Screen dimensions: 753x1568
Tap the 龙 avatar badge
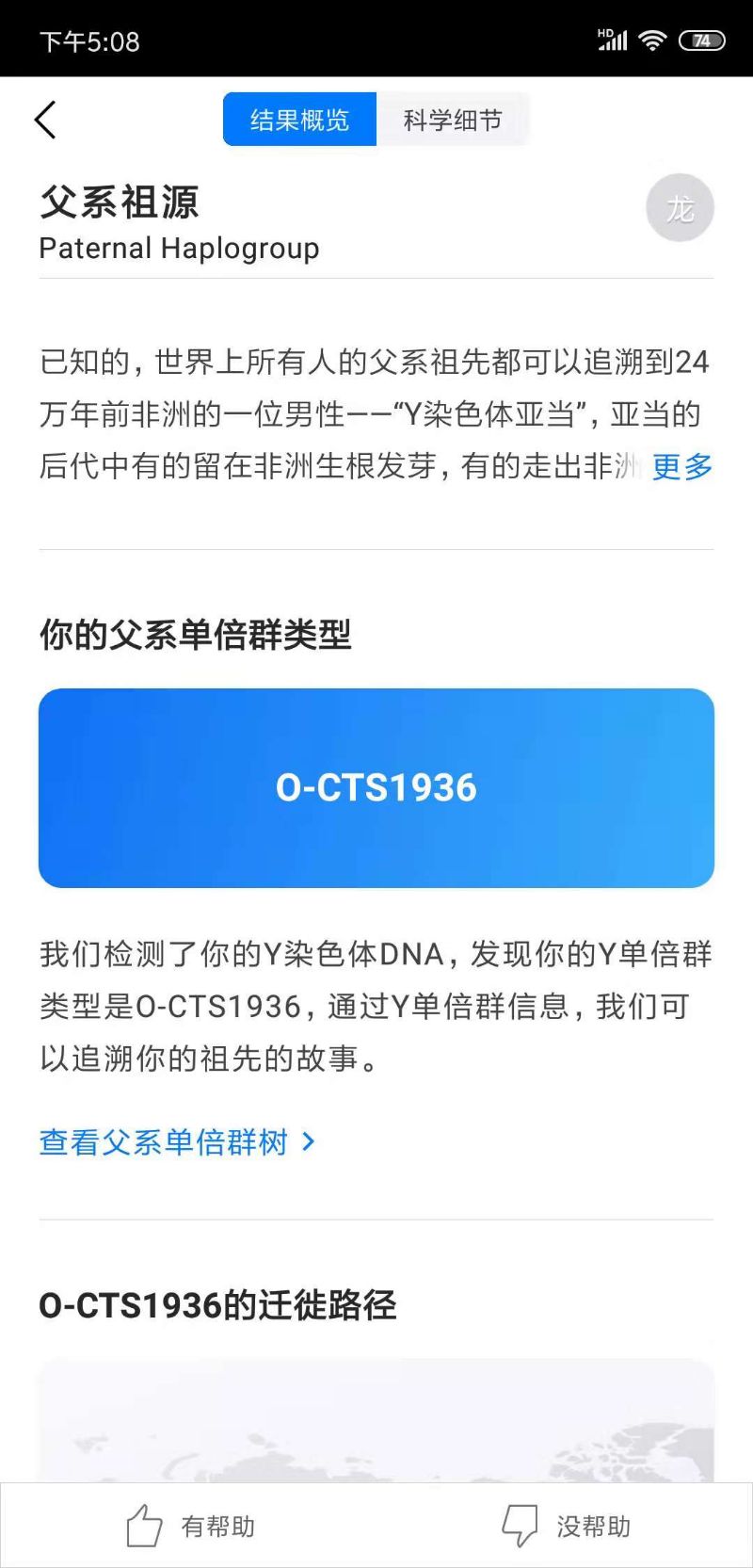point(680,207)
